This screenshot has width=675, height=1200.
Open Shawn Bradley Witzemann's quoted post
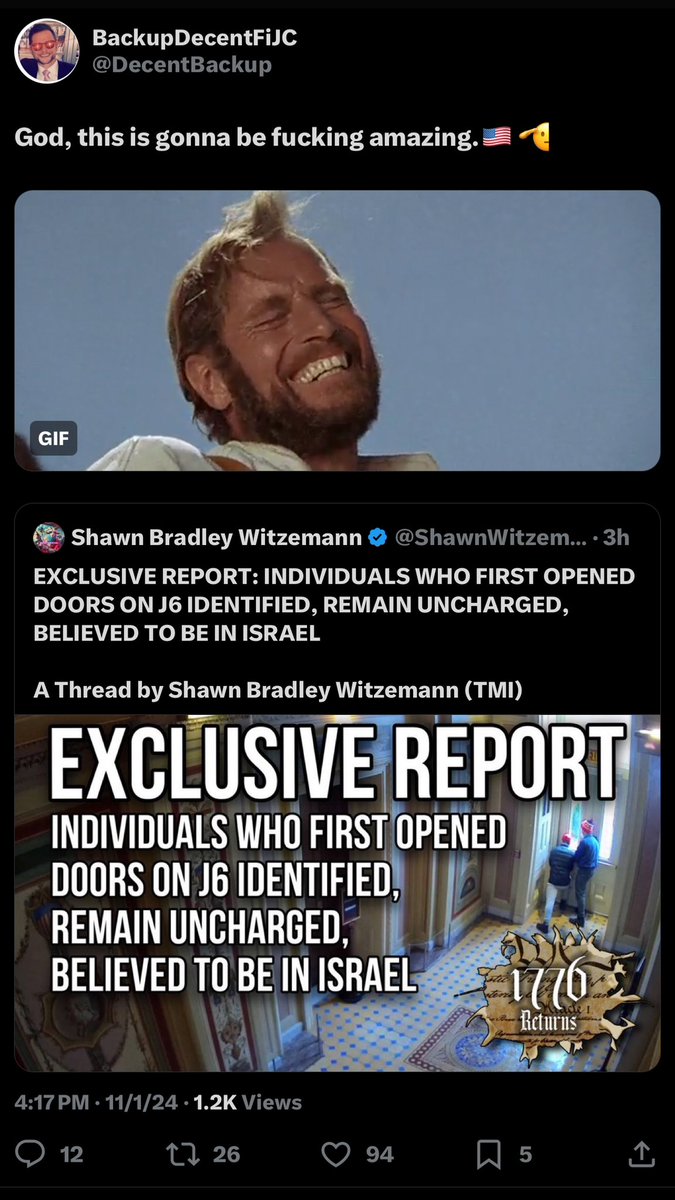point(336,603)
